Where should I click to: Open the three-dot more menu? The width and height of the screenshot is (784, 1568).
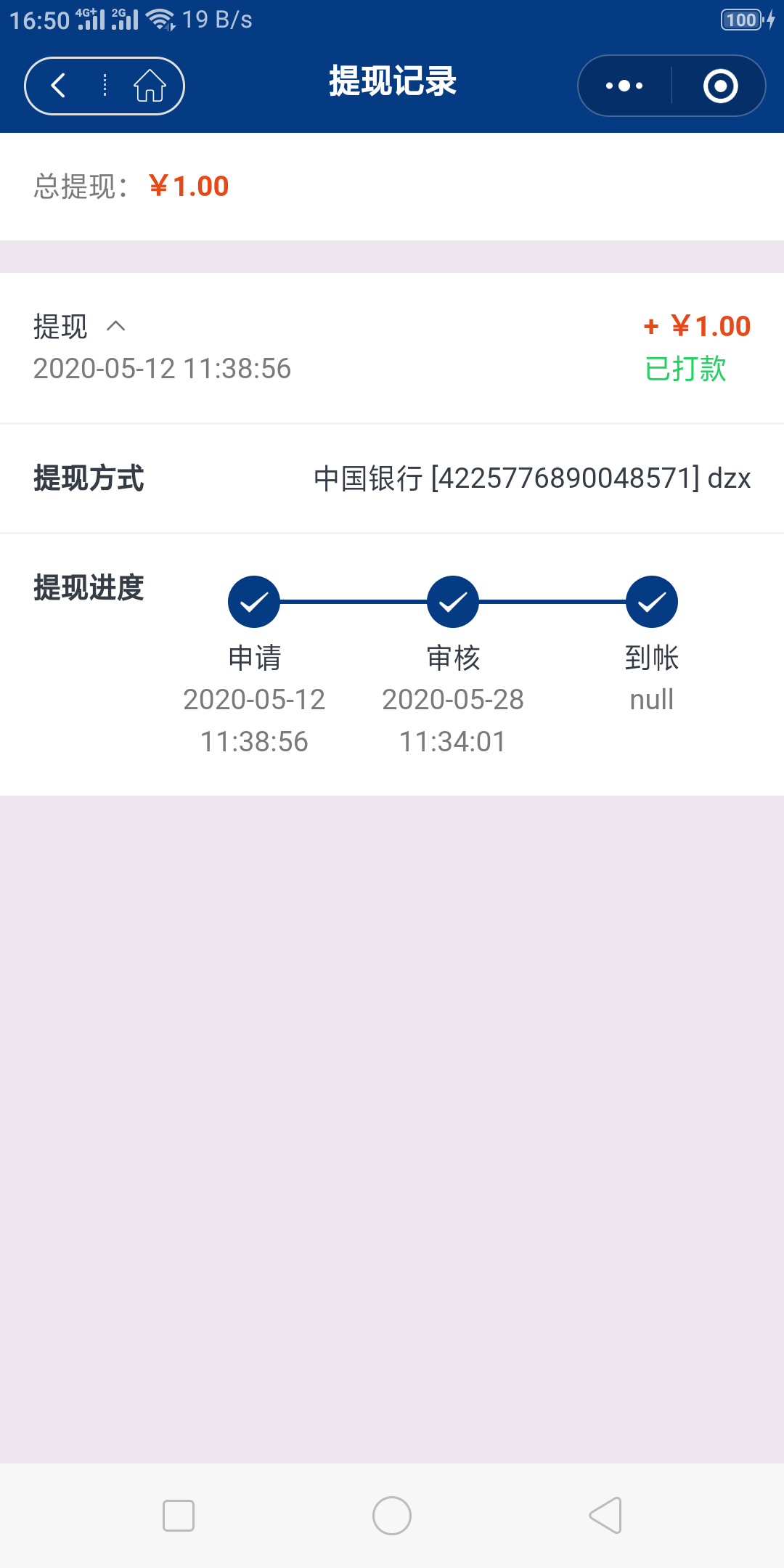coord(624,86)
